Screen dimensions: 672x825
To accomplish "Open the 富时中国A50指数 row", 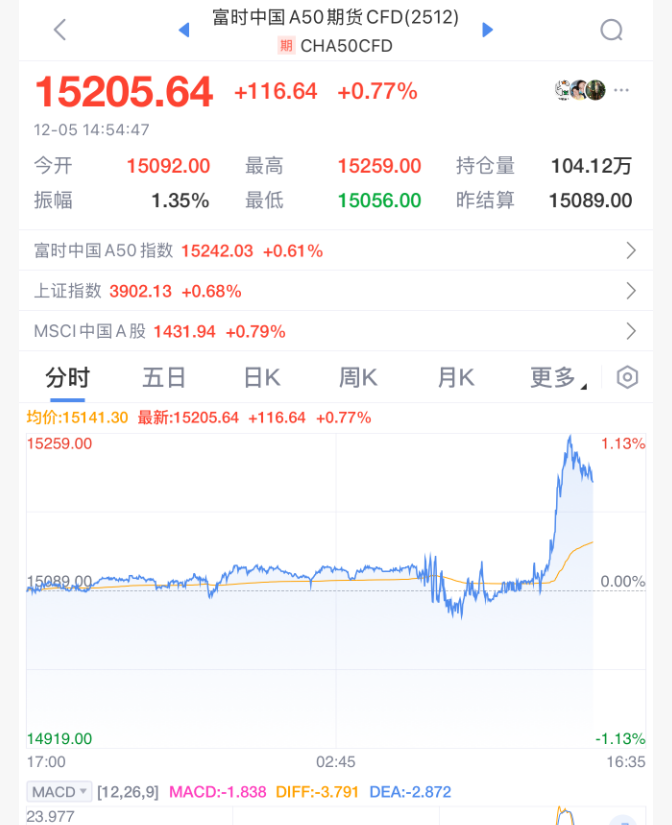I will (x=336, y=251).
